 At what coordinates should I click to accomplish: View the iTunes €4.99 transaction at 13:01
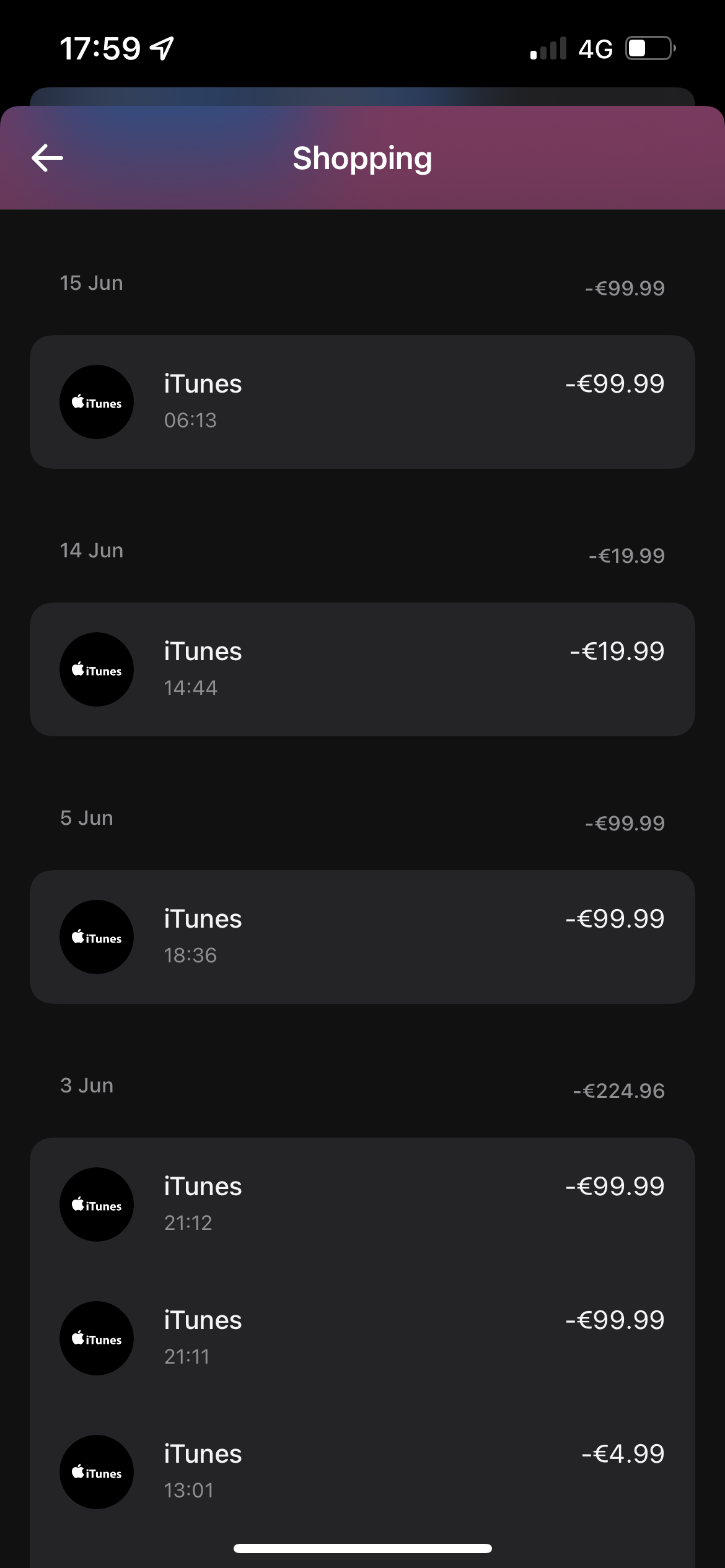click(362, 1472)
